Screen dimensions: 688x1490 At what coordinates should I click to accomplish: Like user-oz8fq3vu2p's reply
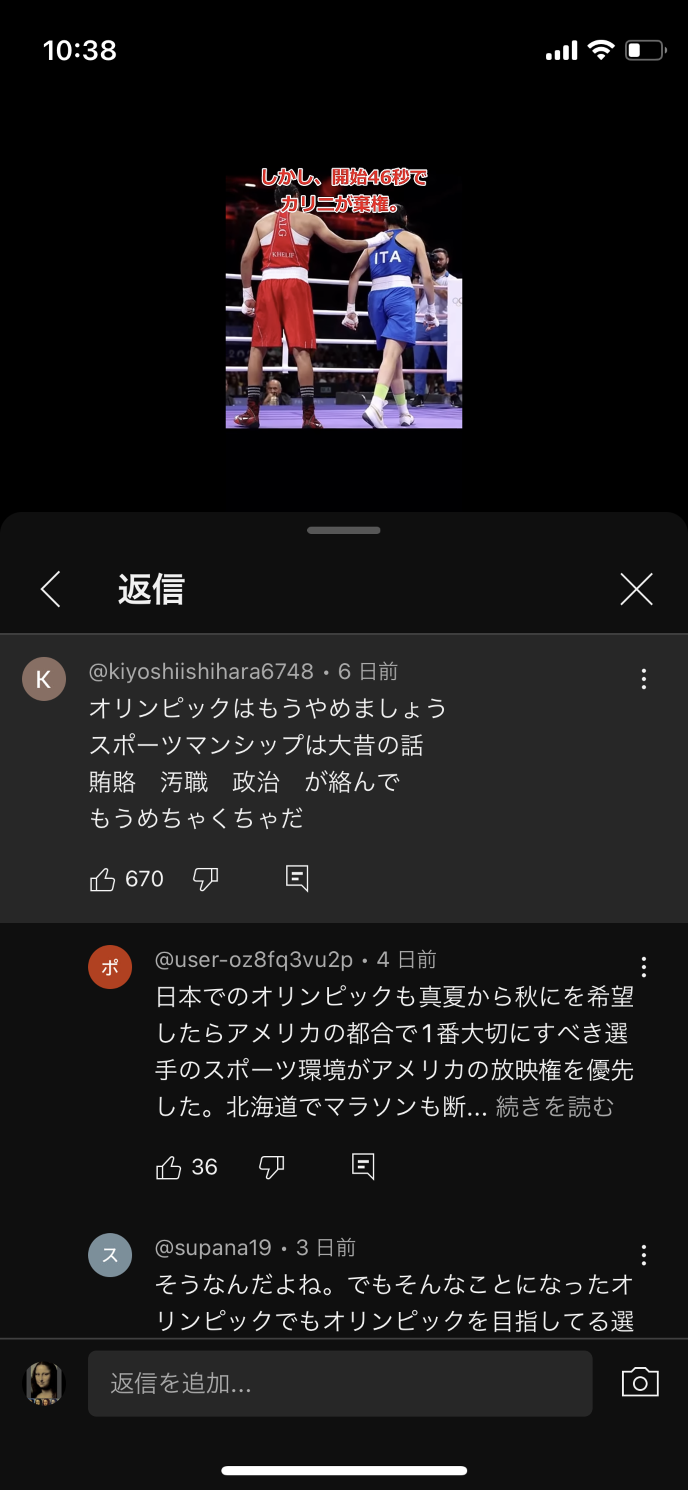click(x=169, y=1167)
